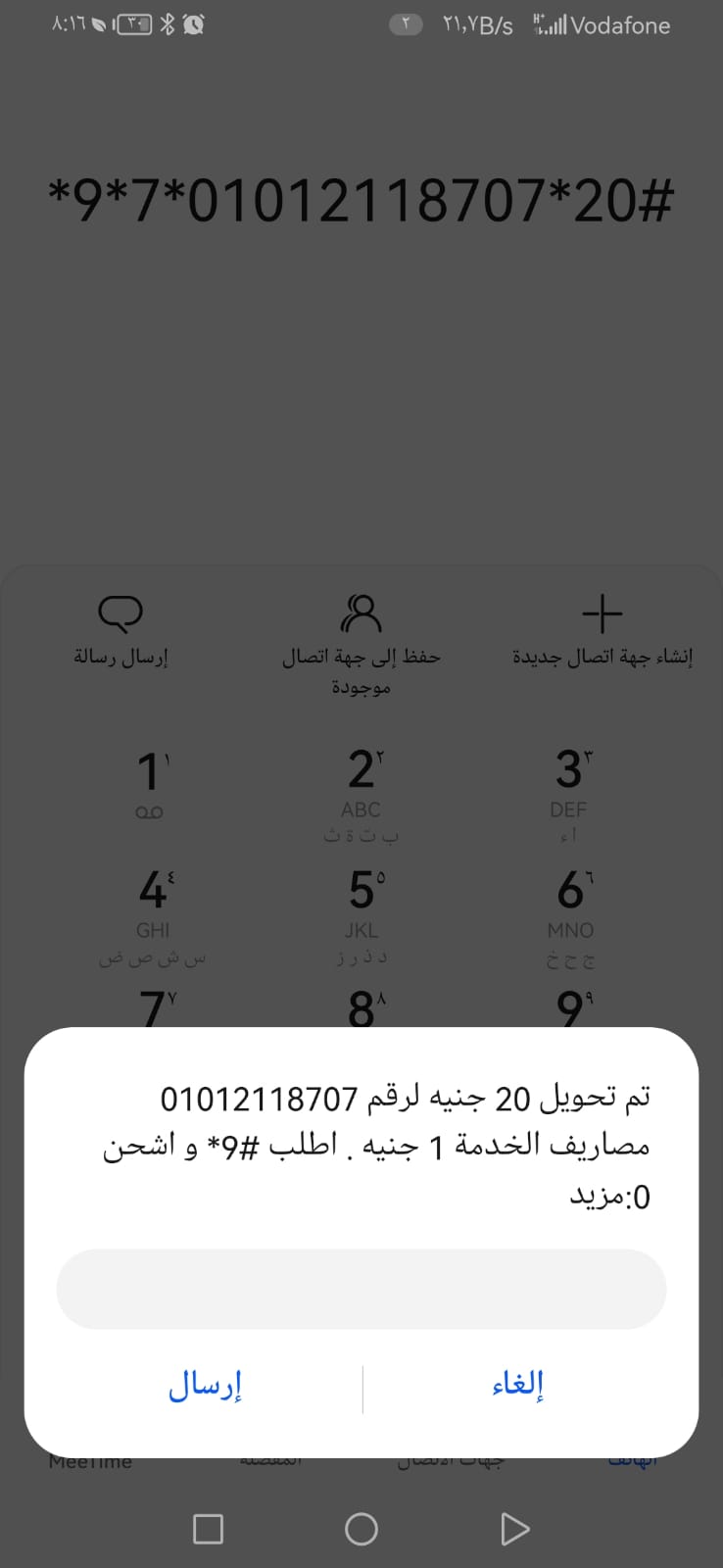723x1568 pixels.
Task: Dismiss the dialog with إلغاء
Action: point(517,1385)
